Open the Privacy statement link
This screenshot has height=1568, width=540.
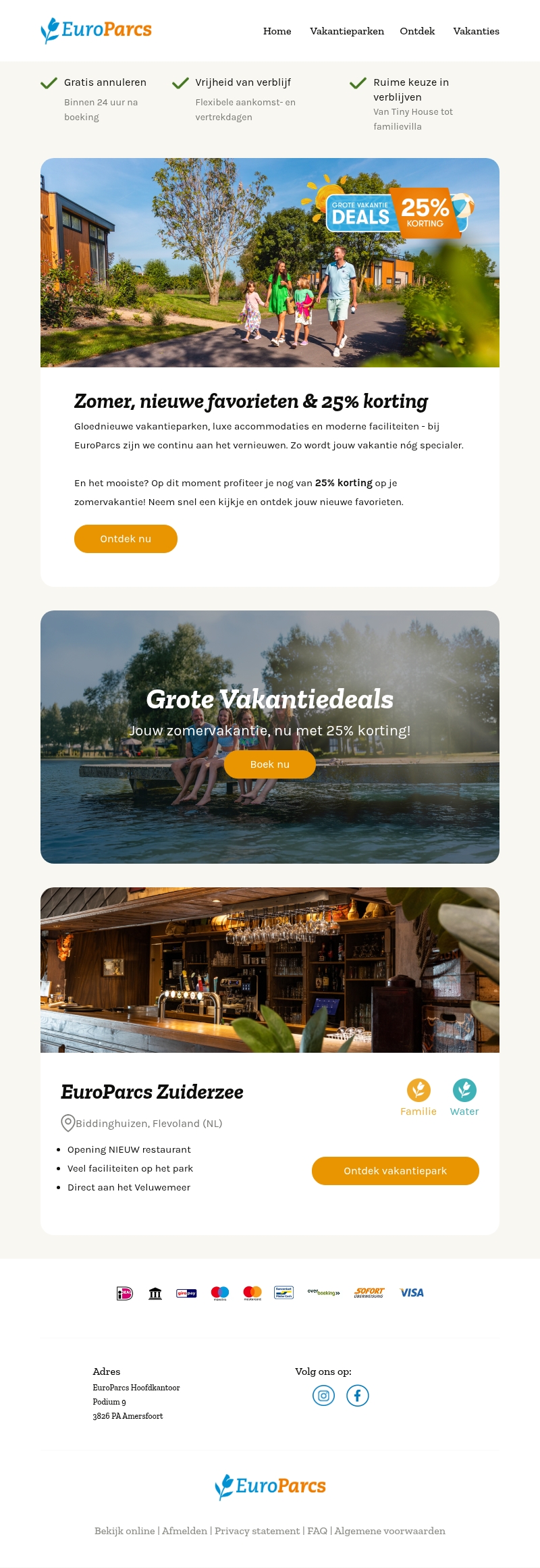click(257, 1531)
